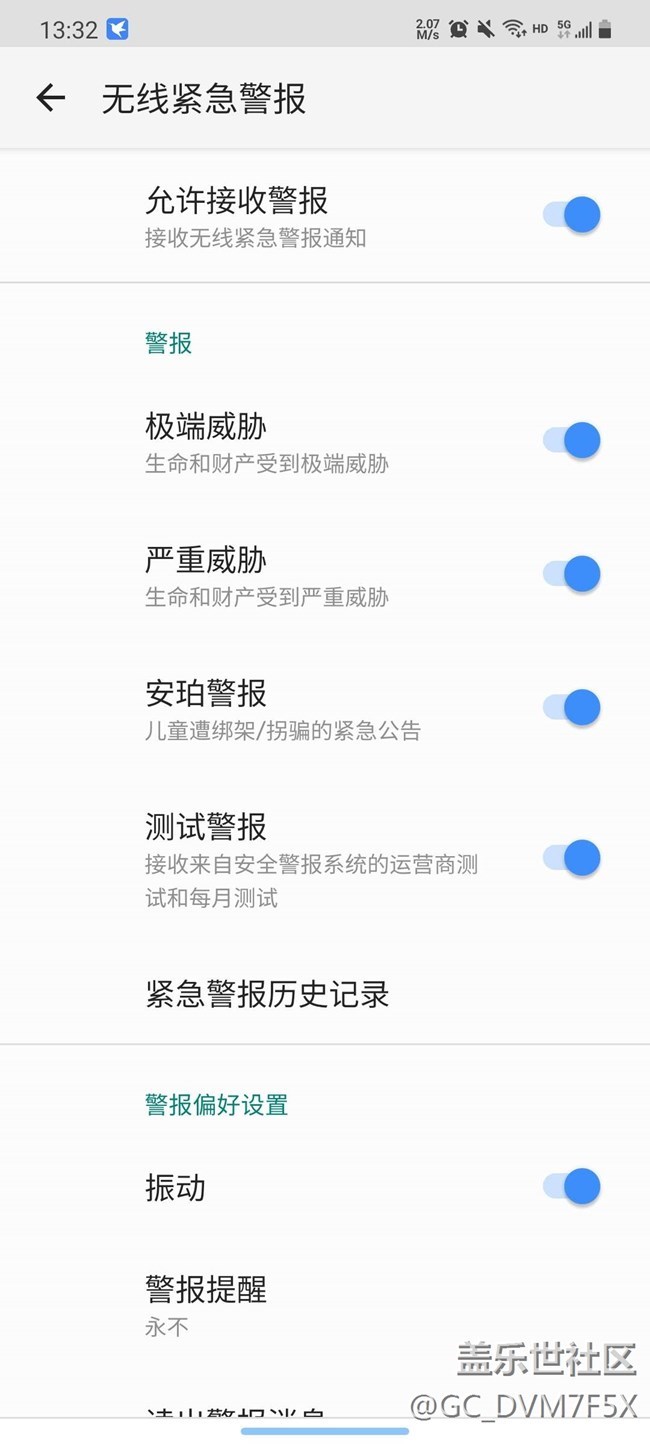This screenshot has width=650, height=1444.
Task: Switch off 安珀警报
Action: [x=572, y=708]
